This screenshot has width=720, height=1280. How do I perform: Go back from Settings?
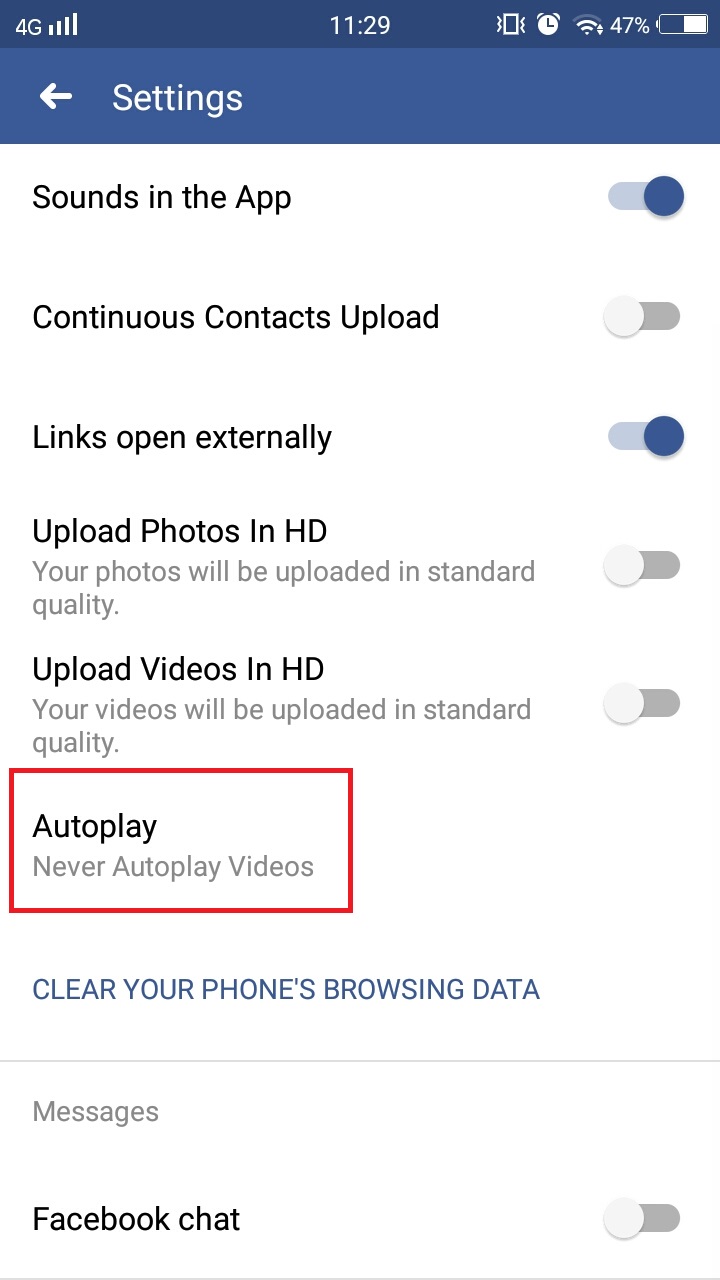[x=56, y=97]
